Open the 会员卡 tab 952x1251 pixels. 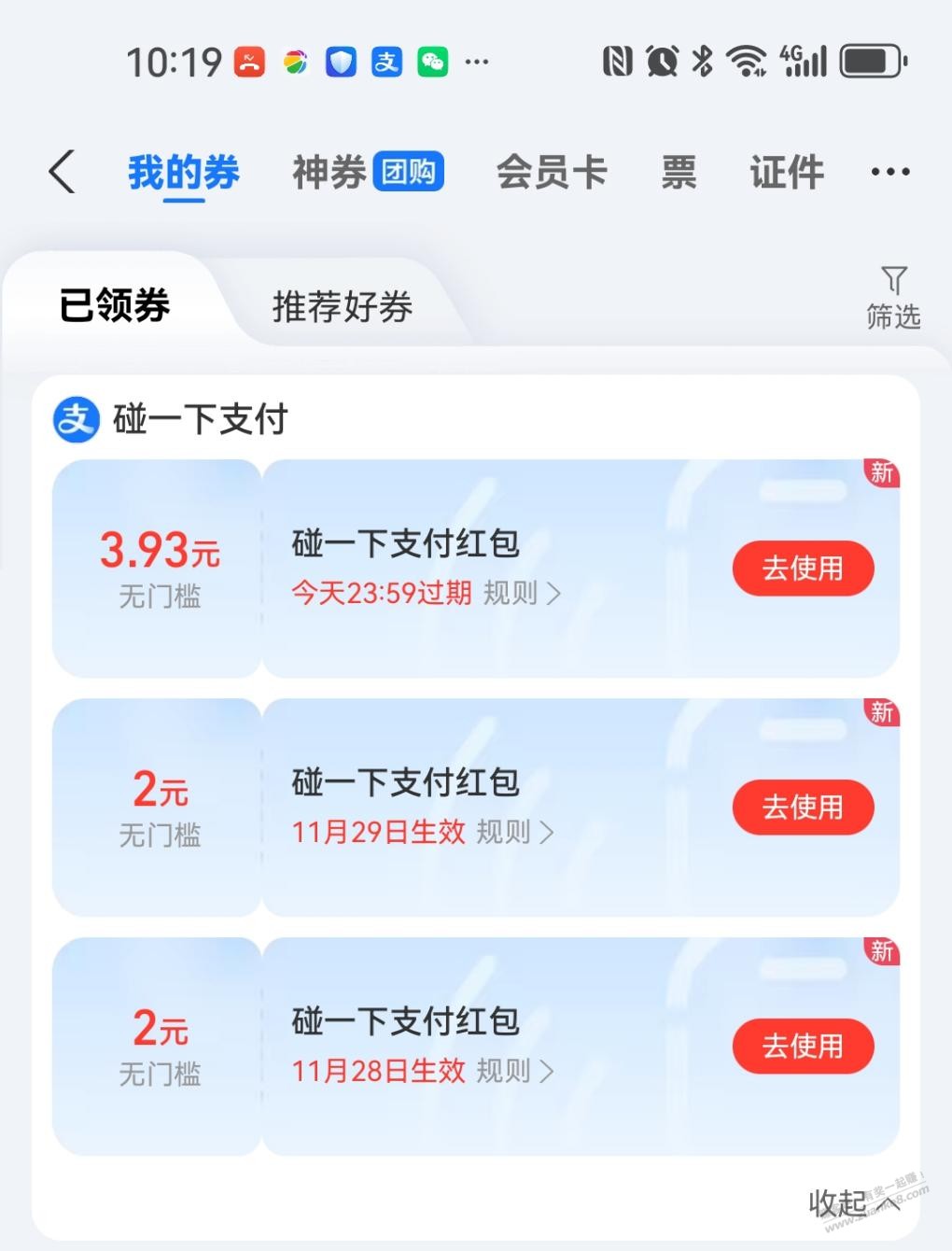pyautogui.click(x=552, y=173)
